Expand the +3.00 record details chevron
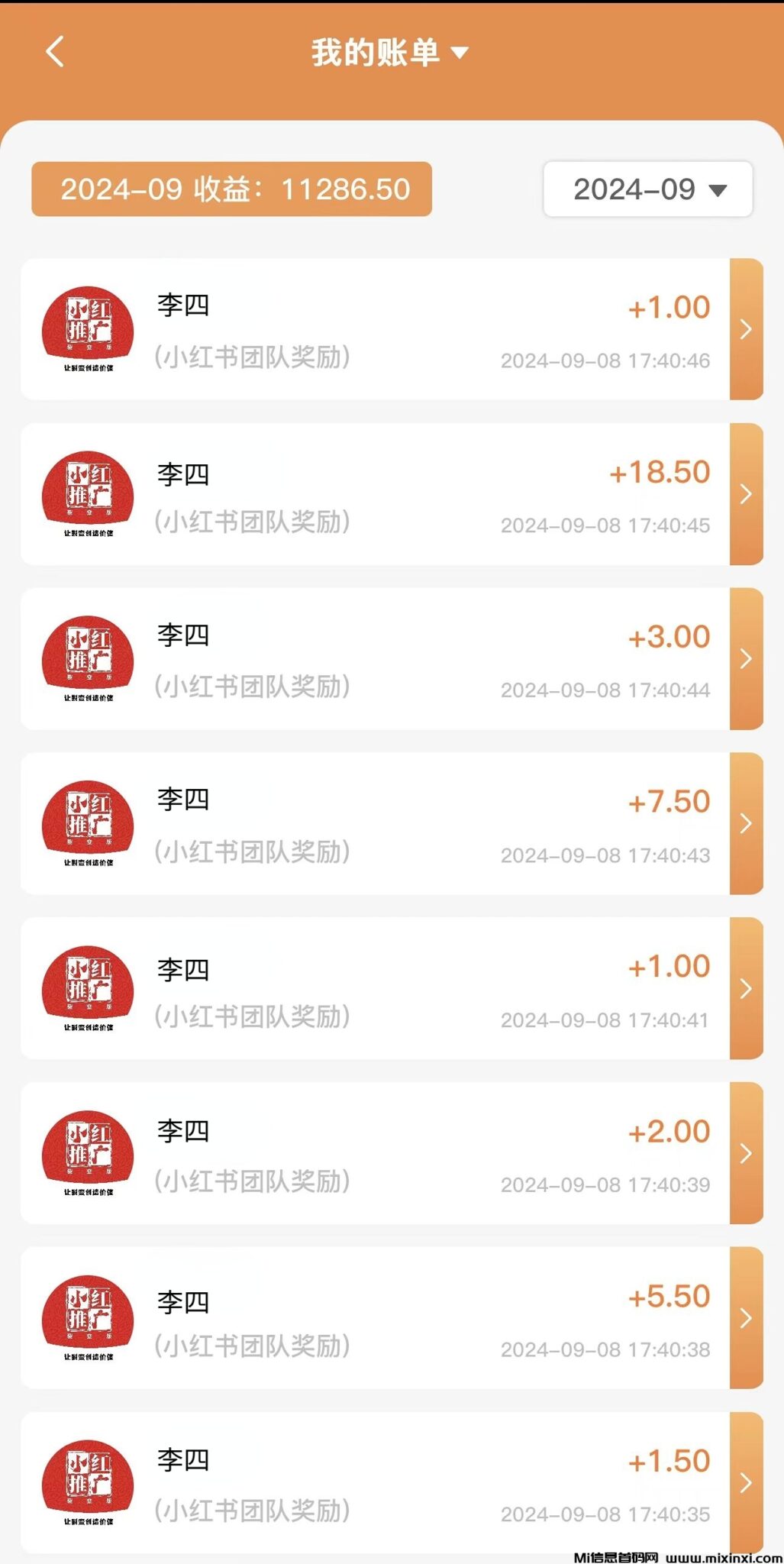Viewport: 784px width, 1564px height. [746, 659]
